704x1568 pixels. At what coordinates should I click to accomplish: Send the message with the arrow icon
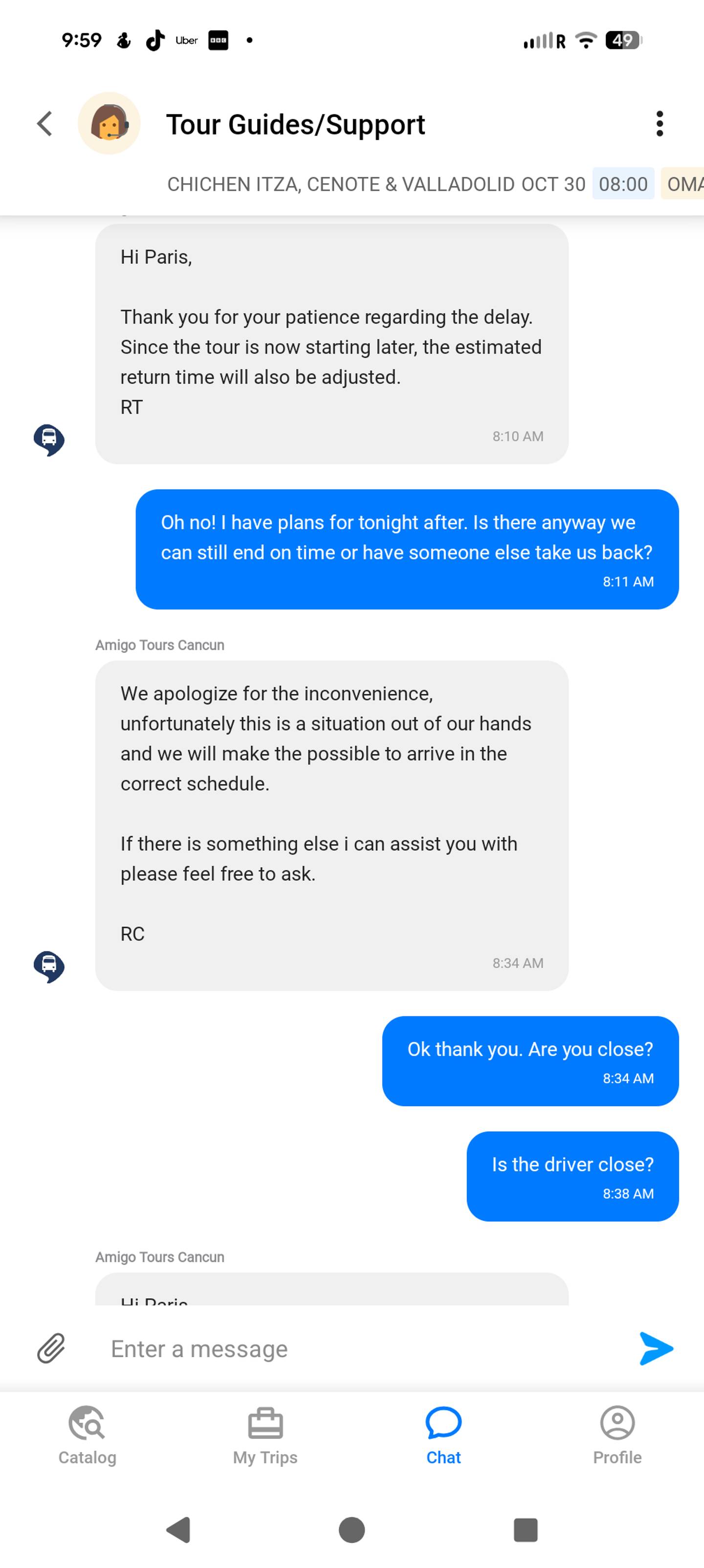[656, 1349]
